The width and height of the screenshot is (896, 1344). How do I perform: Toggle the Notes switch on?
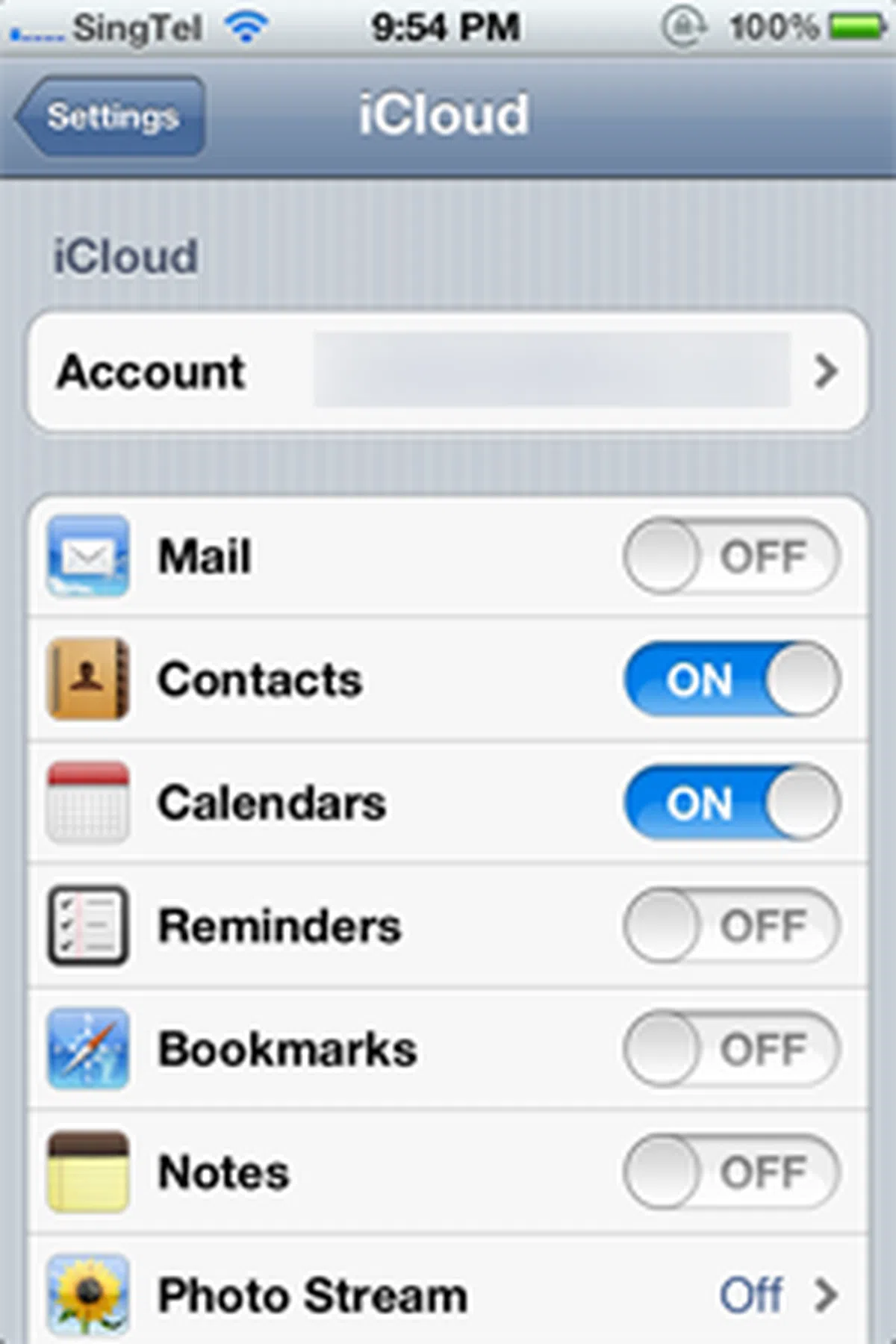point(731,1172)
